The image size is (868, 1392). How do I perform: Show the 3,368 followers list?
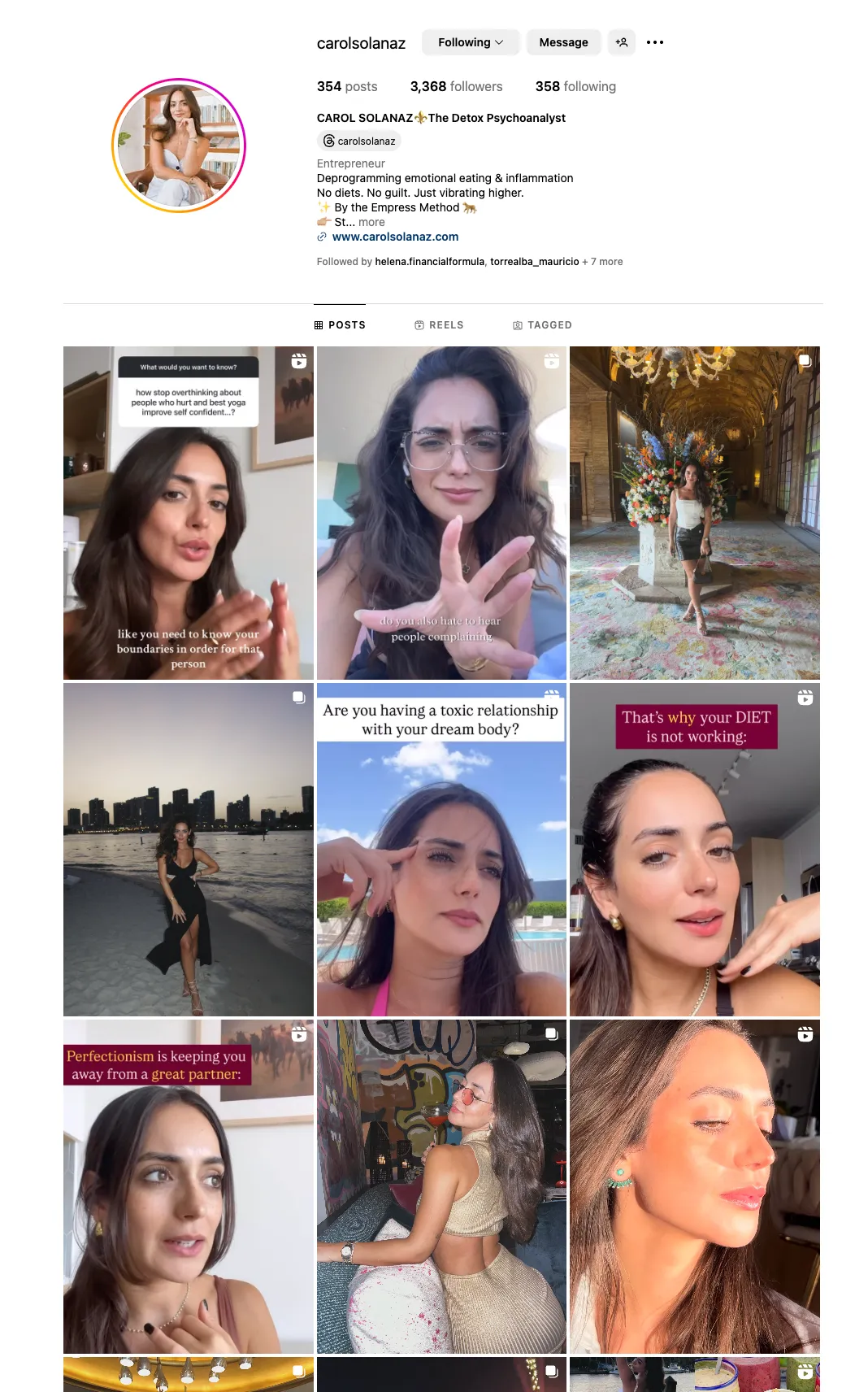(x=456, y=86)
